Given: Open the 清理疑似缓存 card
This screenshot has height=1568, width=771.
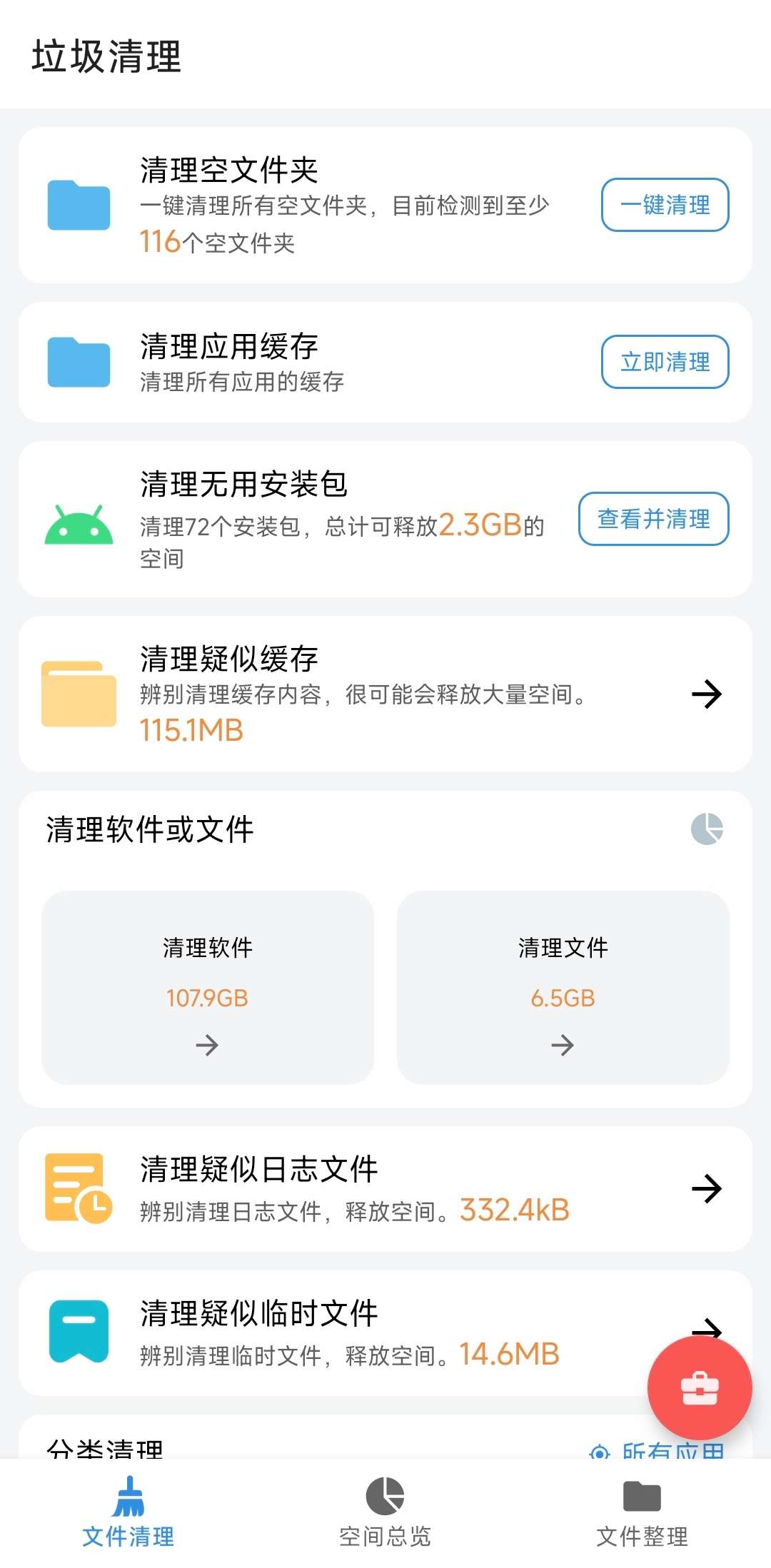Looking at the screenshot, I should (385, 694).
